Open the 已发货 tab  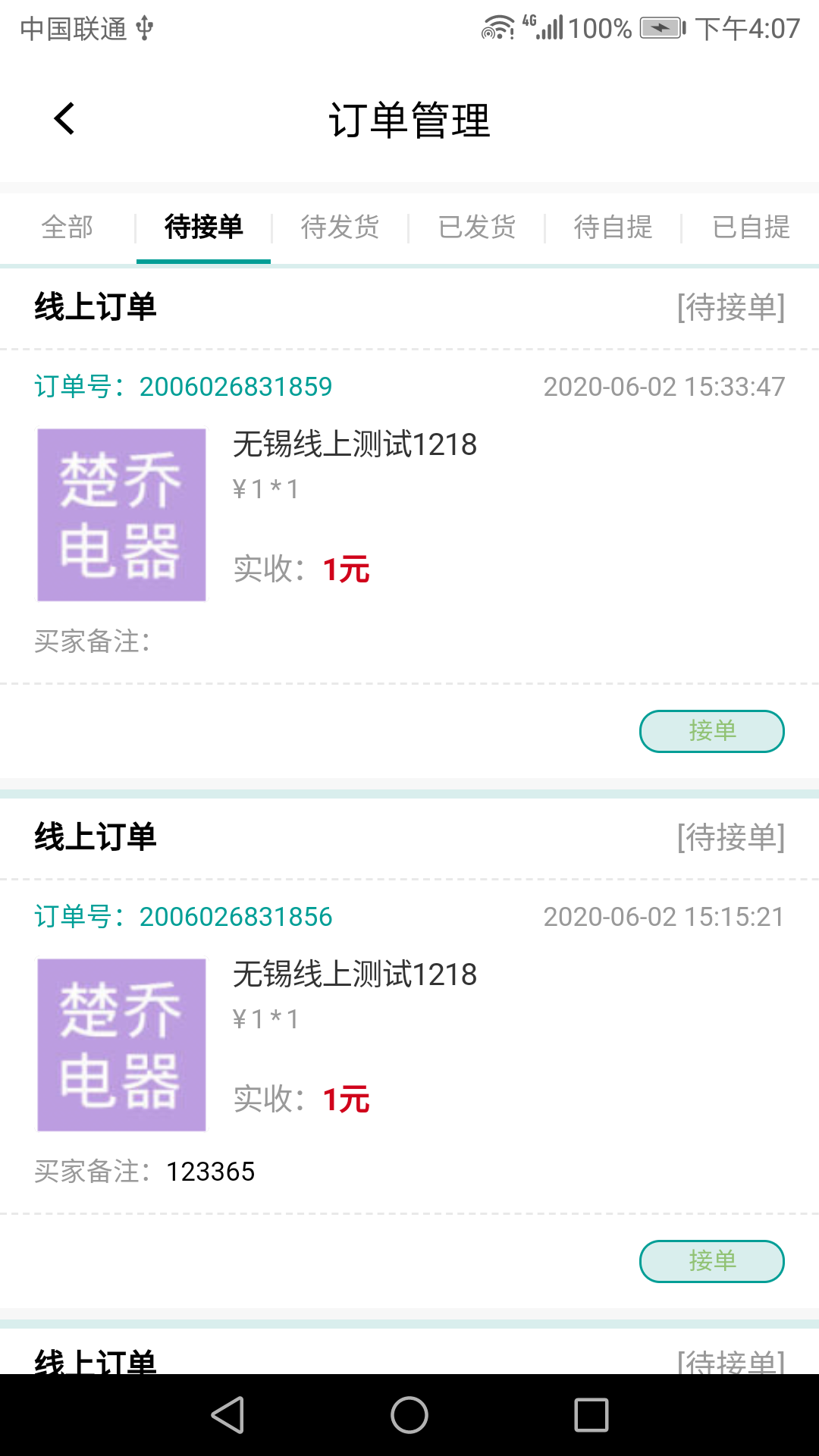click(x=477, y=227)
